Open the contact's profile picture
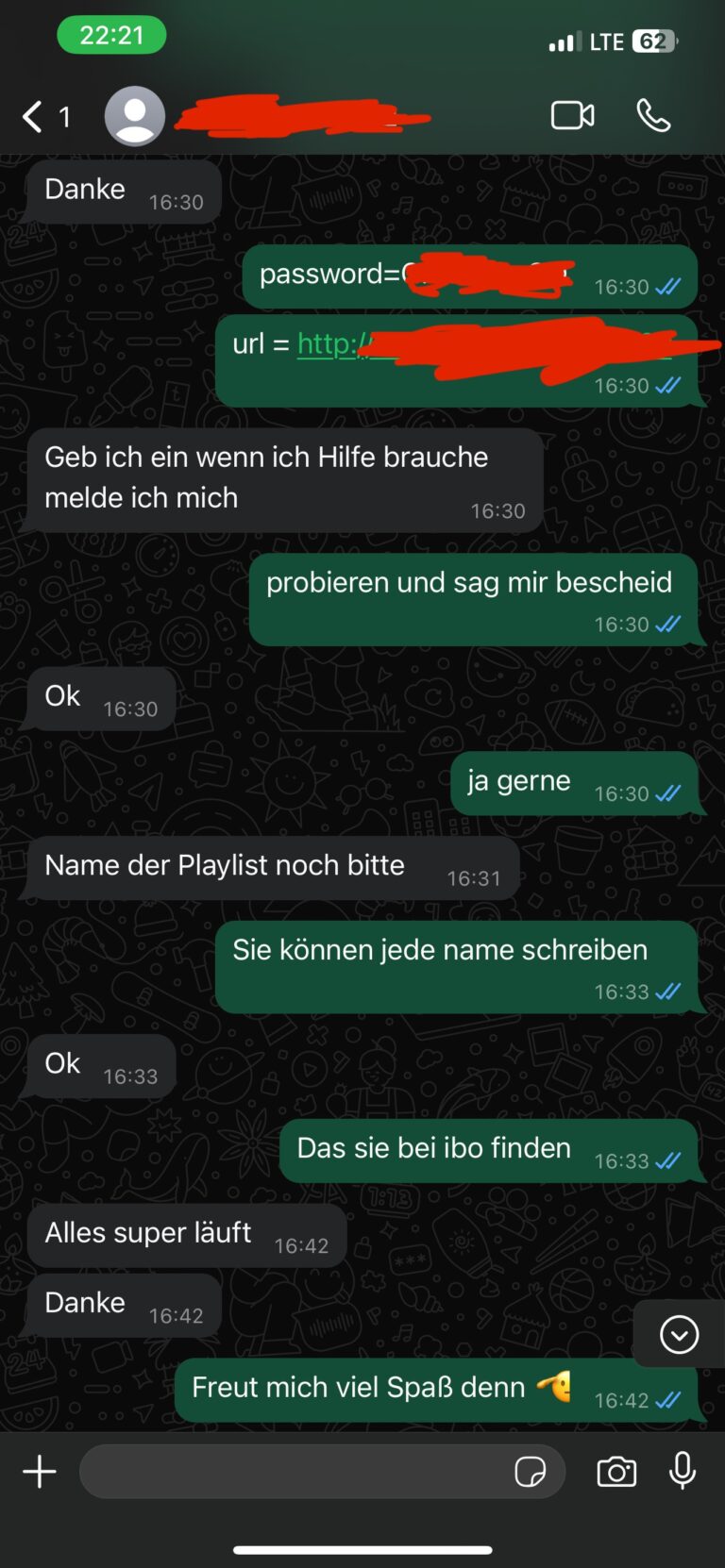 [134, 116]
